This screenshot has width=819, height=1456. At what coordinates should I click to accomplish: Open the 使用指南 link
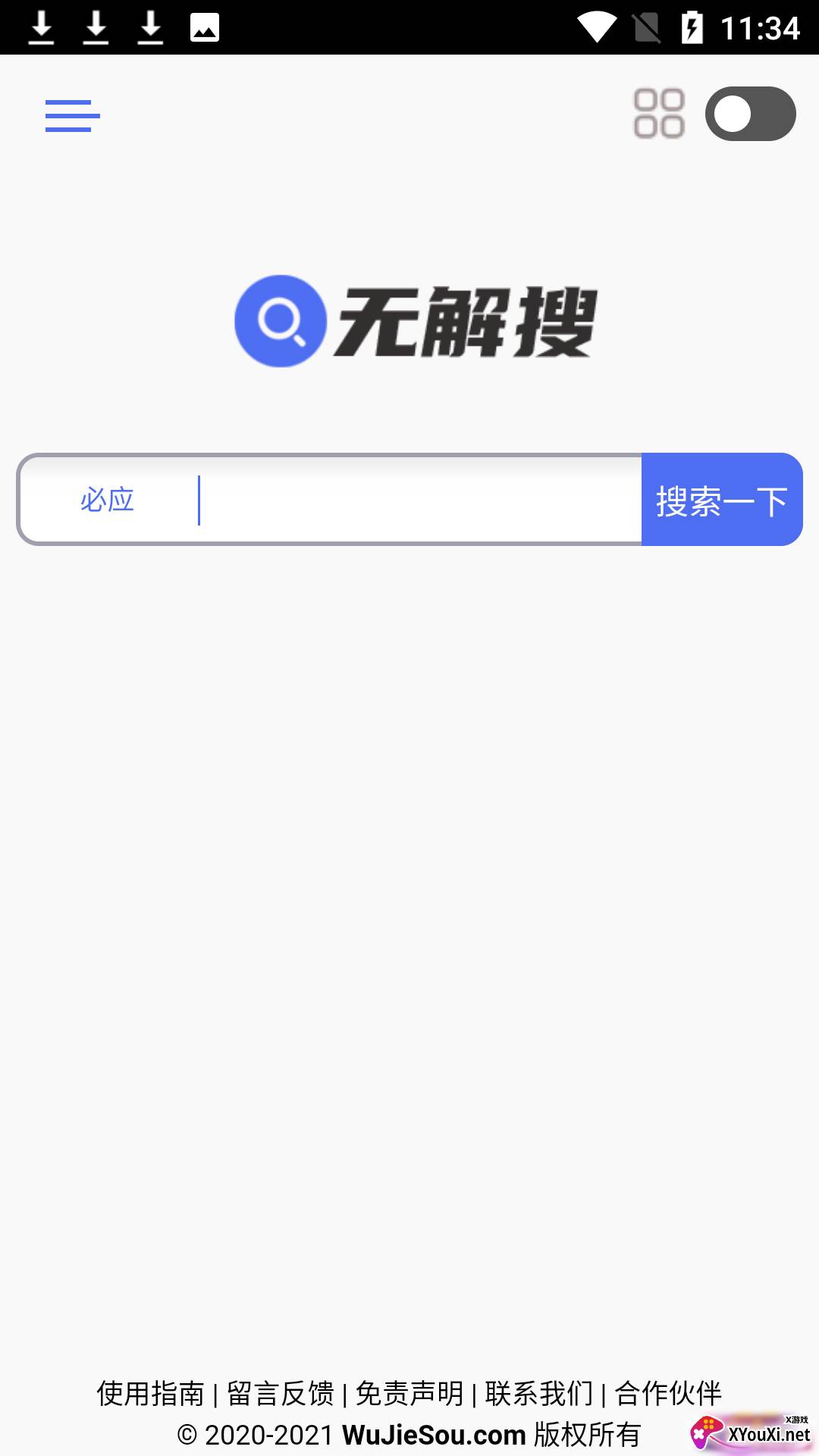point(150,1394)
